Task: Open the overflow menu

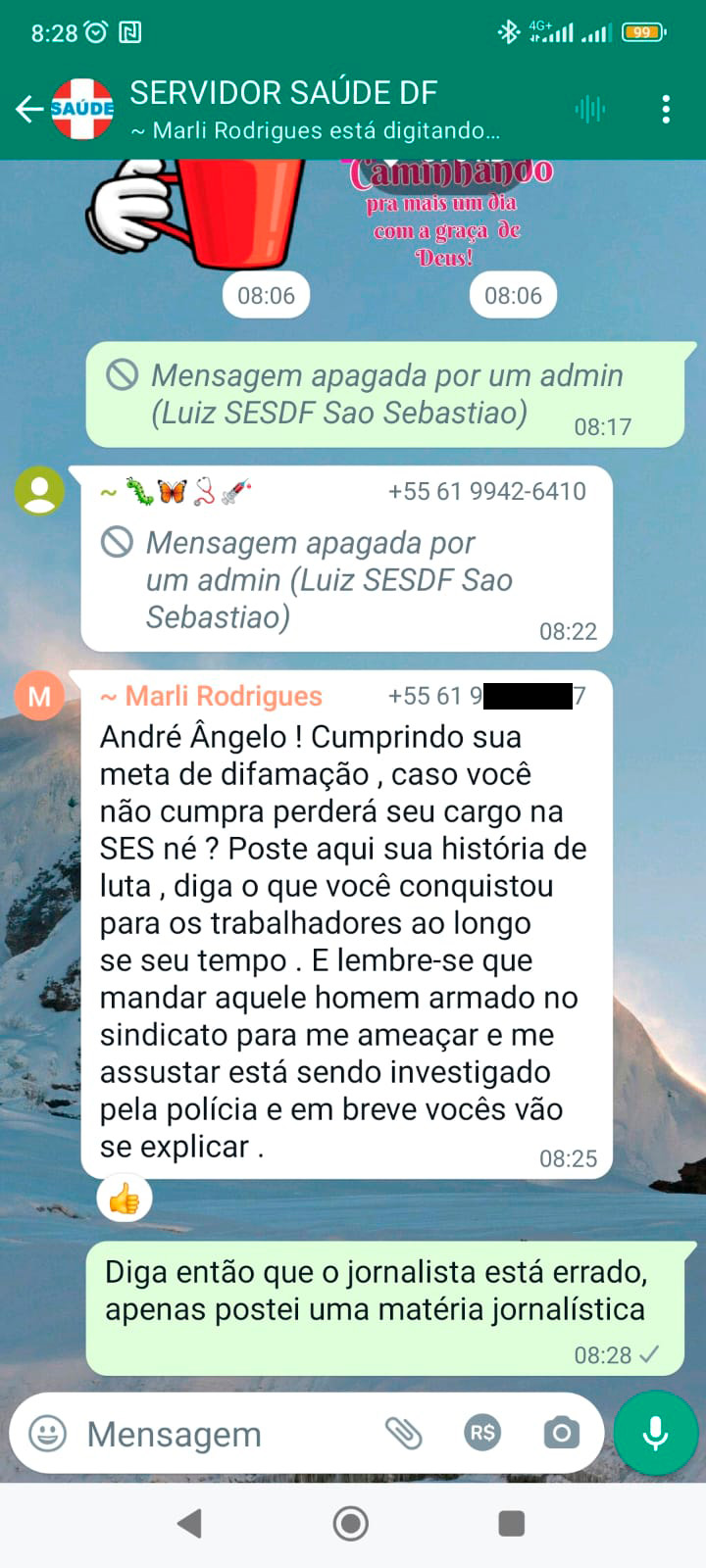Action: click(666, 109)
